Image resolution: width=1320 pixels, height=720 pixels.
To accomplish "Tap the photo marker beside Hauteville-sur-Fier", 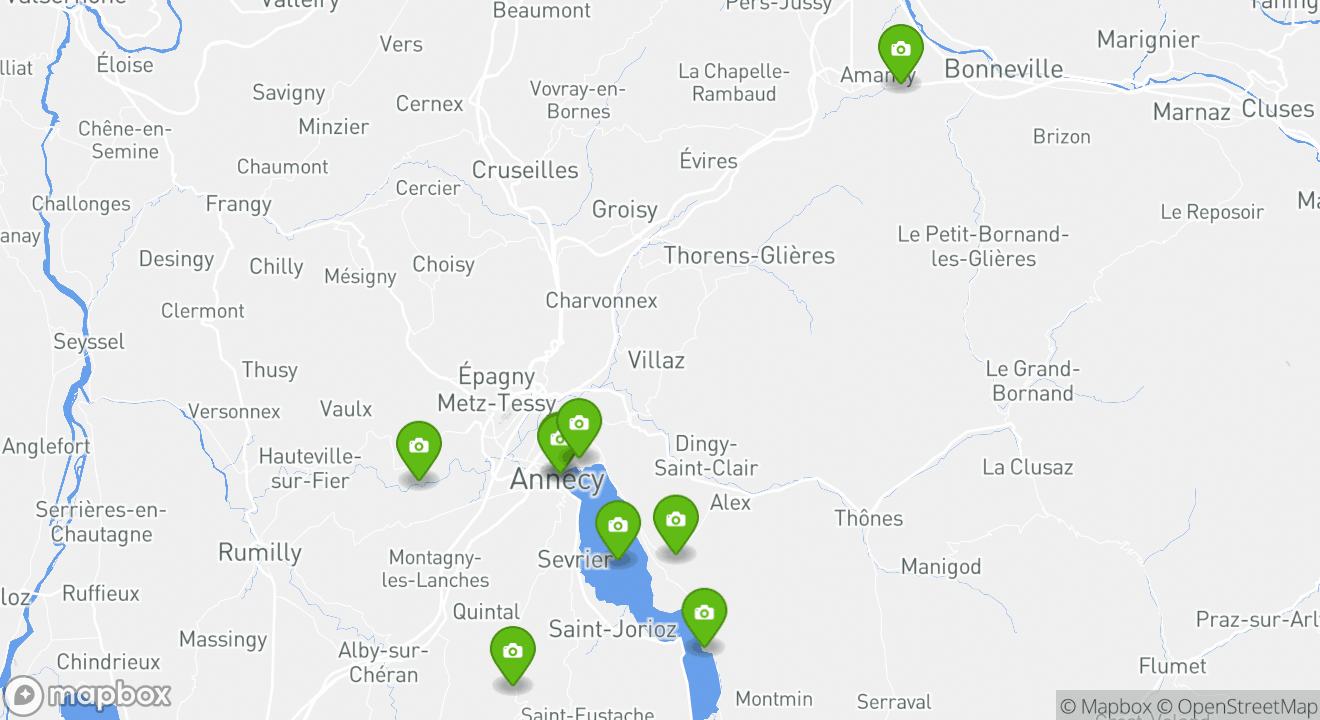I will 418,447.
